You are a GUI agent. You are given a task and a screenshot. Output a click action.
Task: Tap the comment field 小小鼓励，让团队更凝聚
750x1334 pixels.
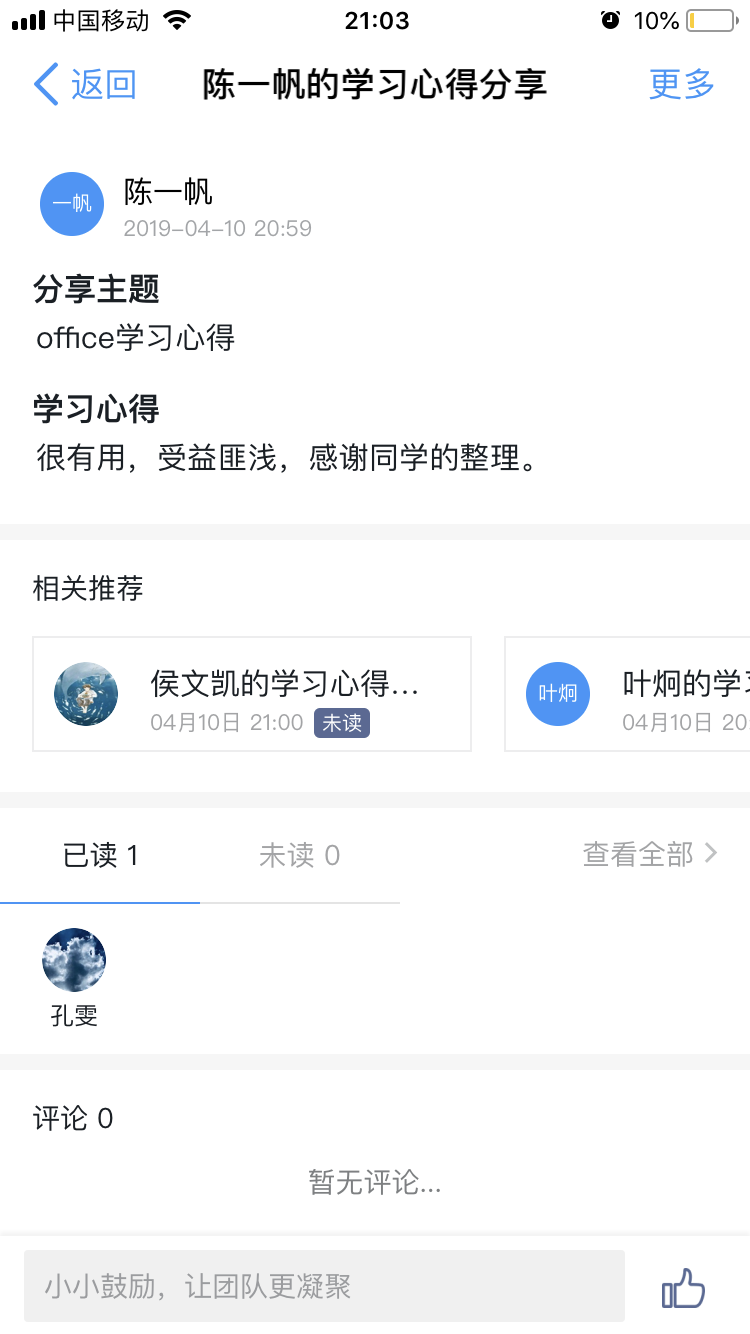point(324,1286)
